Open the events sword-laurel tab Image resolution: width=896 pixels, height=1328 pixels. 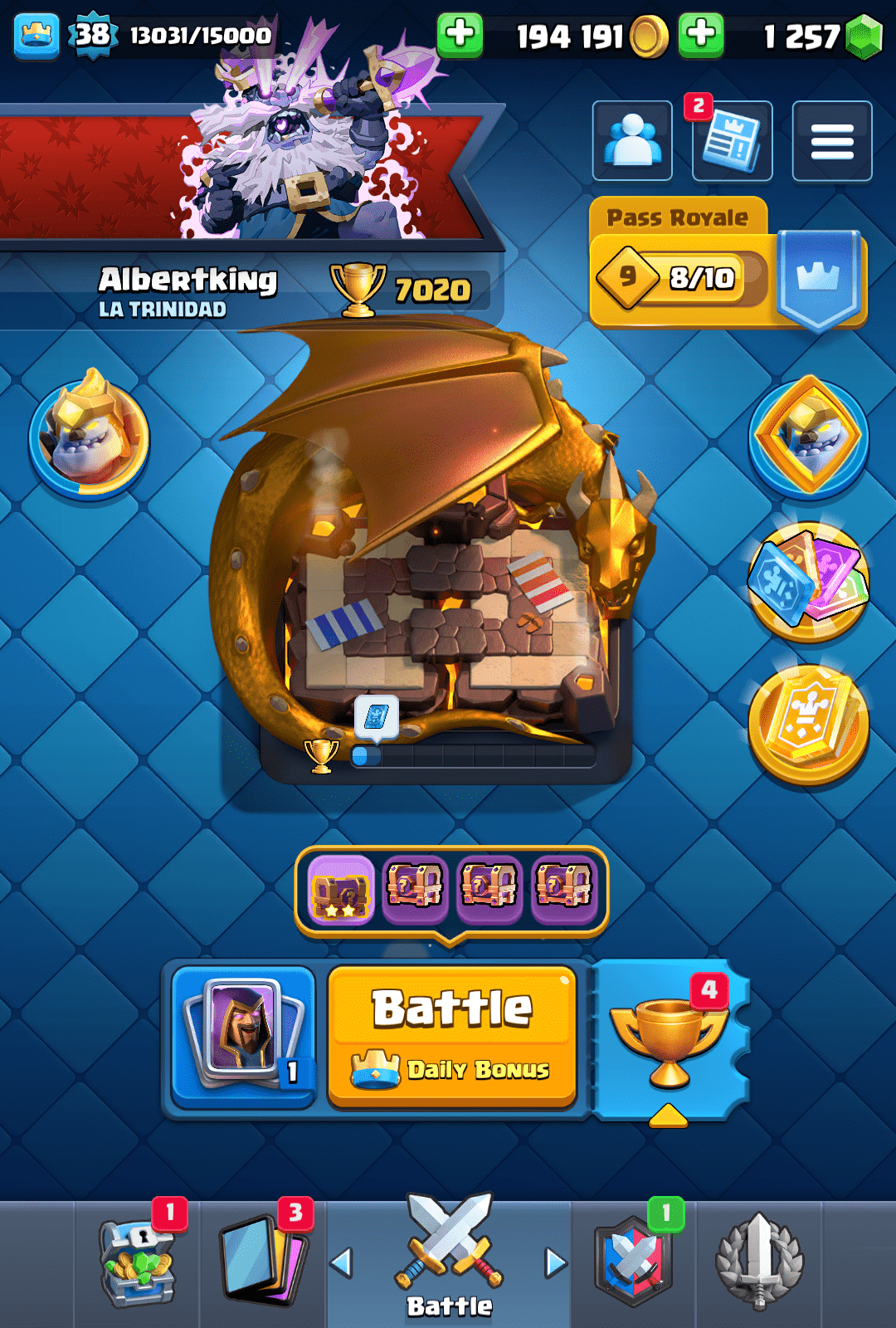pos(758,1262)
